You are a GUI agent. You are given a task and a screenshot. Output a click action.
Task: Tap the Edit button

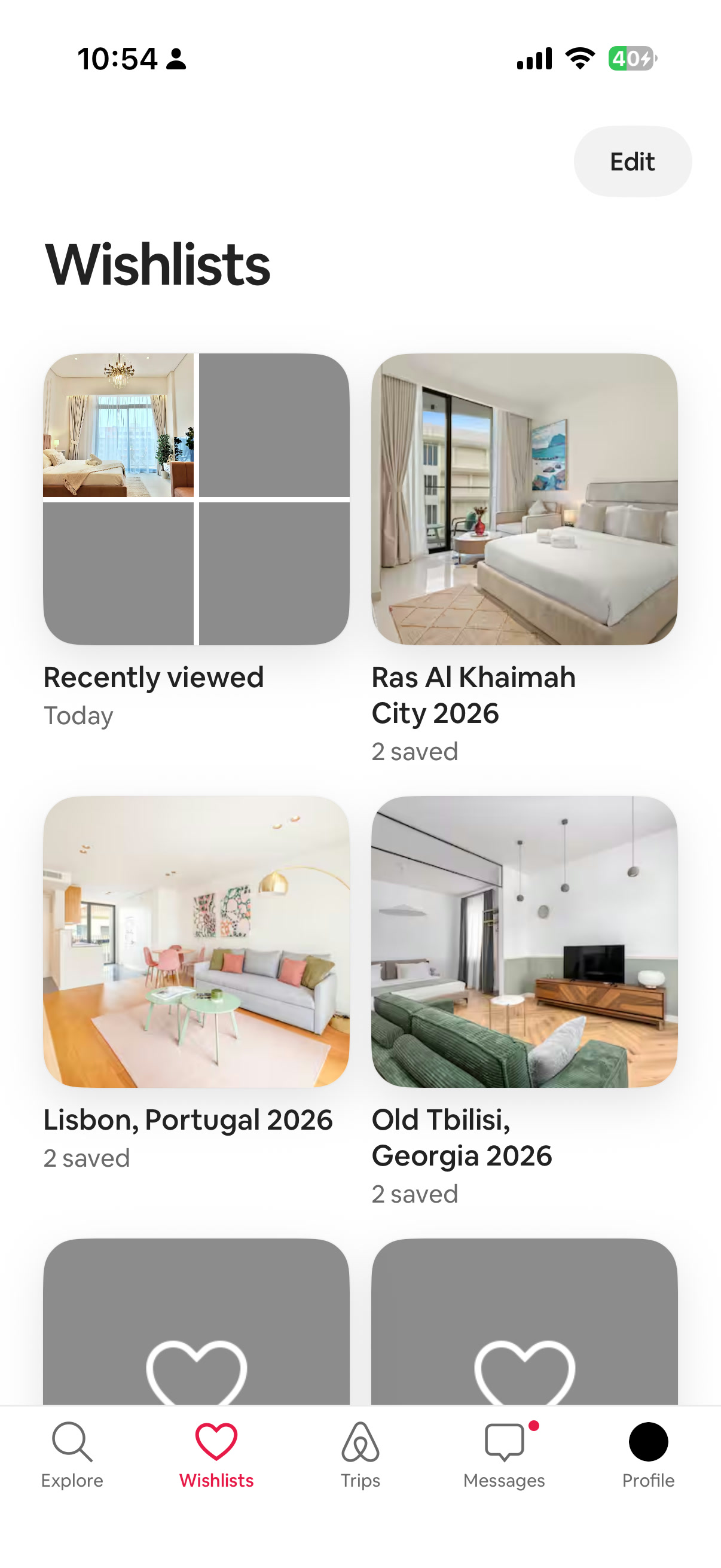click(x=632, y=161)
